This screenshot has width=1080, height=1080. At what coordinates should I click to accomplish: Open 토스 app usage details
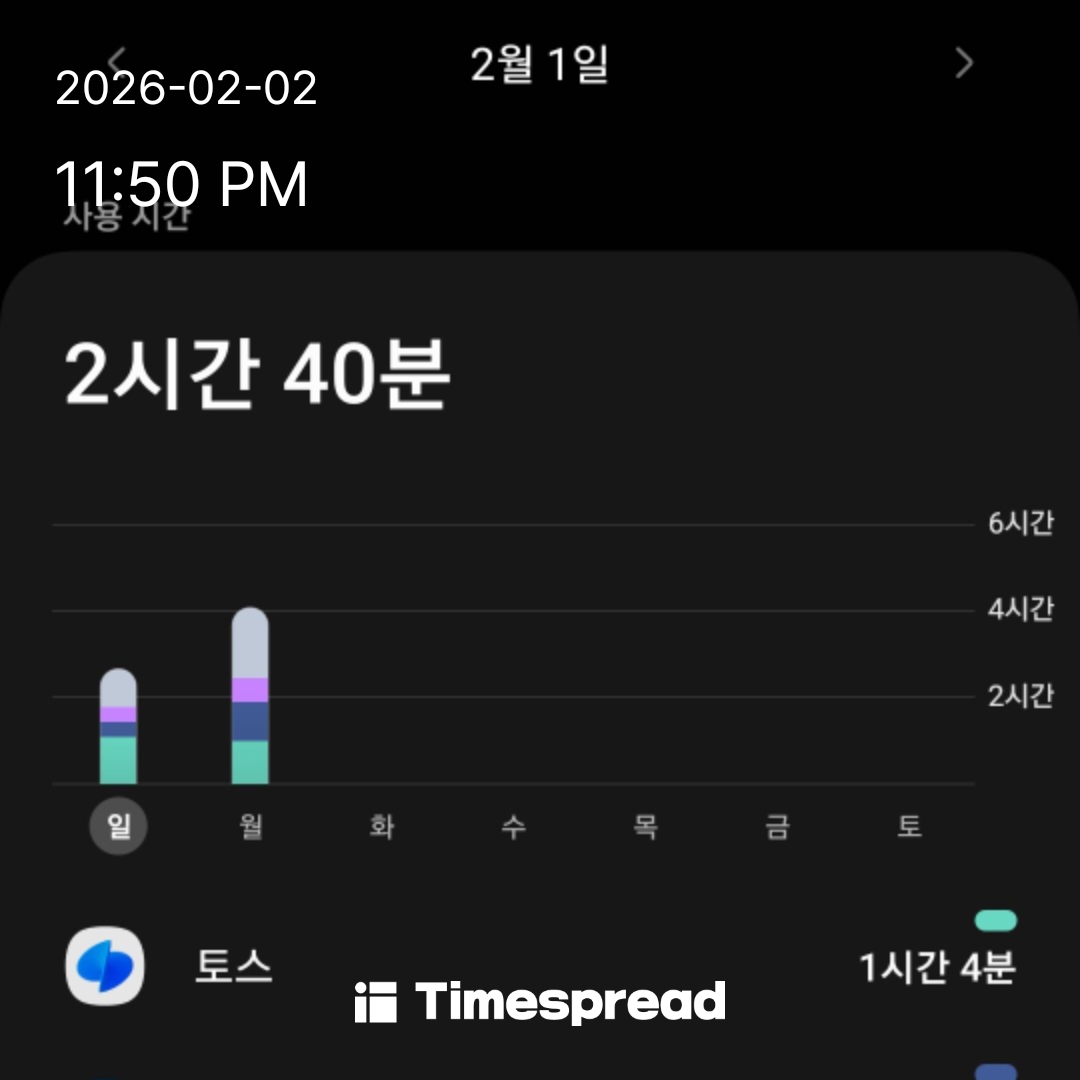(x=233, y=967)
